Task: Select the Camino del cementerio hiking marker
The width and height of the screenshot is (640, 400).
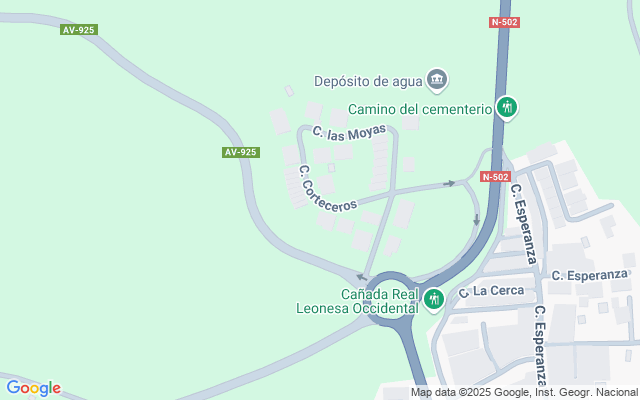Action: (507, 107)
